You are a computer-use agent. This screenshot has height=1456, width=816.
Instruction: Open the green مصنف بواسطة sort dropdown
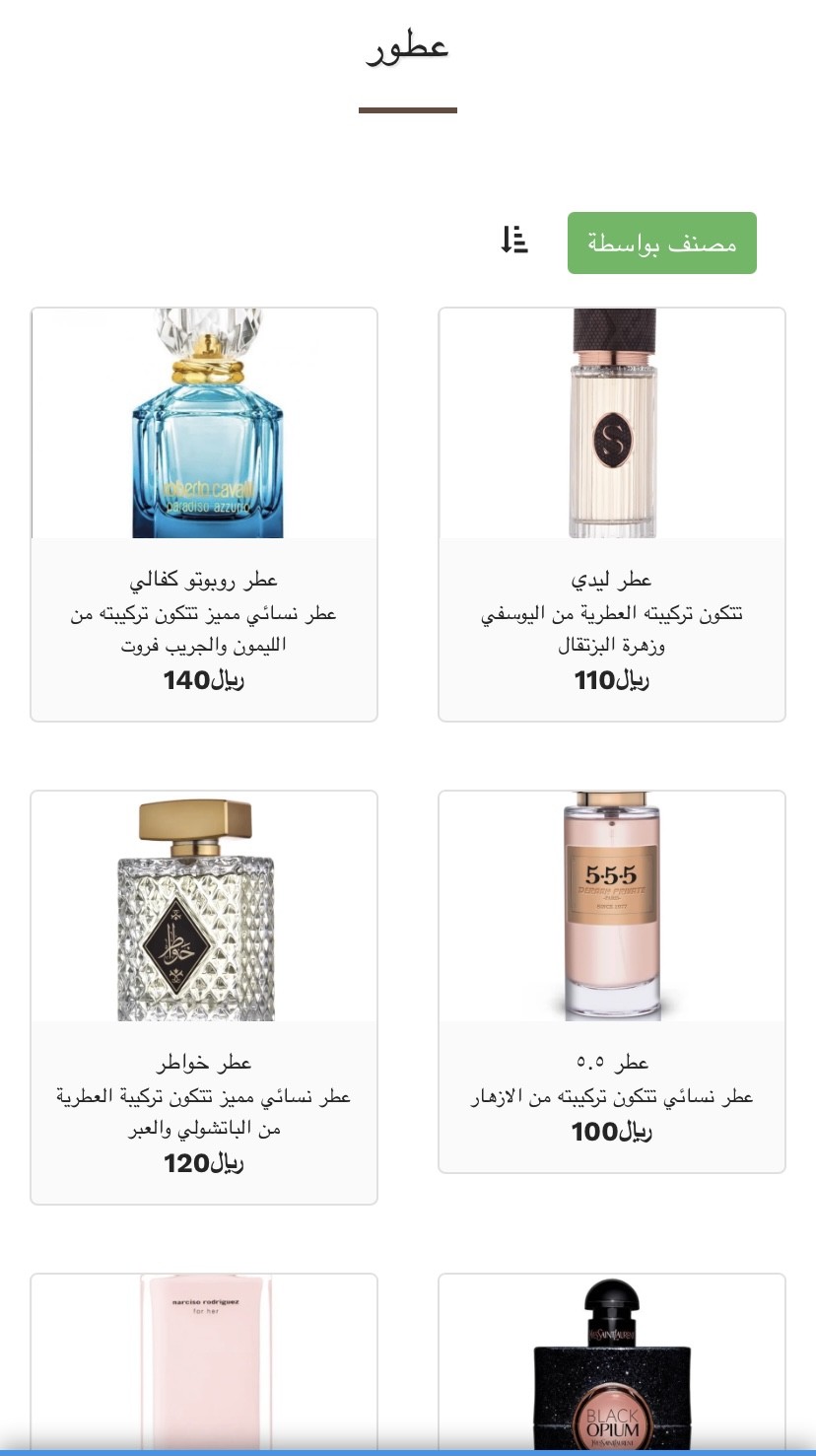click(x=662, y=243)
